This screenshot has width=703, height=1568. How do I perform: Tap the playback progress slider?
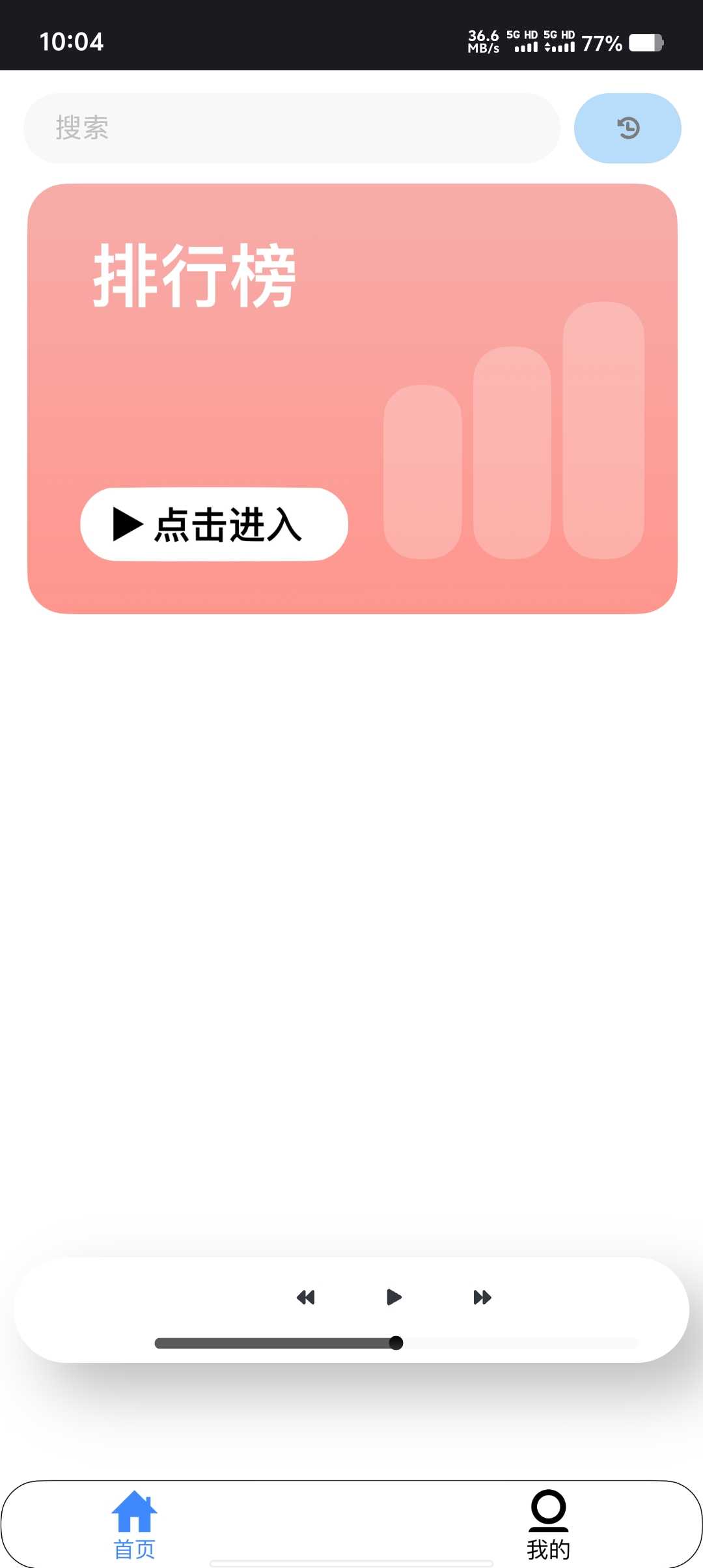tap(396, 1343)
